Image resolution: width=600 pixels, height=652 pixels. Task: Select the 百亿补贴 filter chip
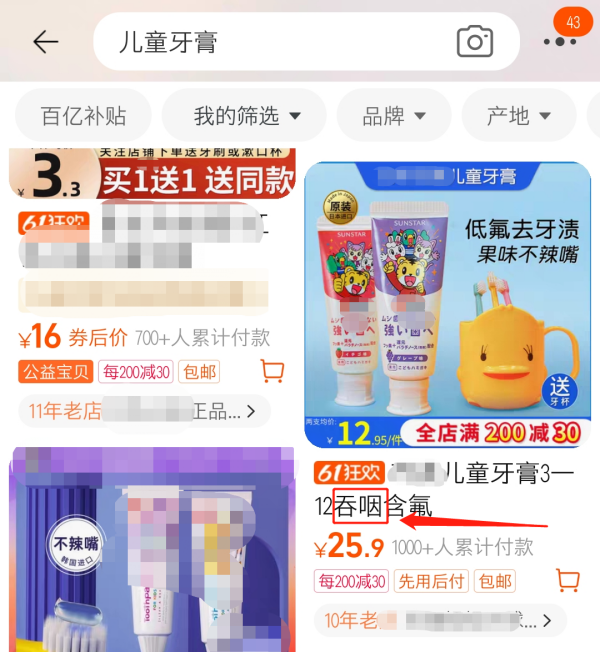tap(84, 116)
